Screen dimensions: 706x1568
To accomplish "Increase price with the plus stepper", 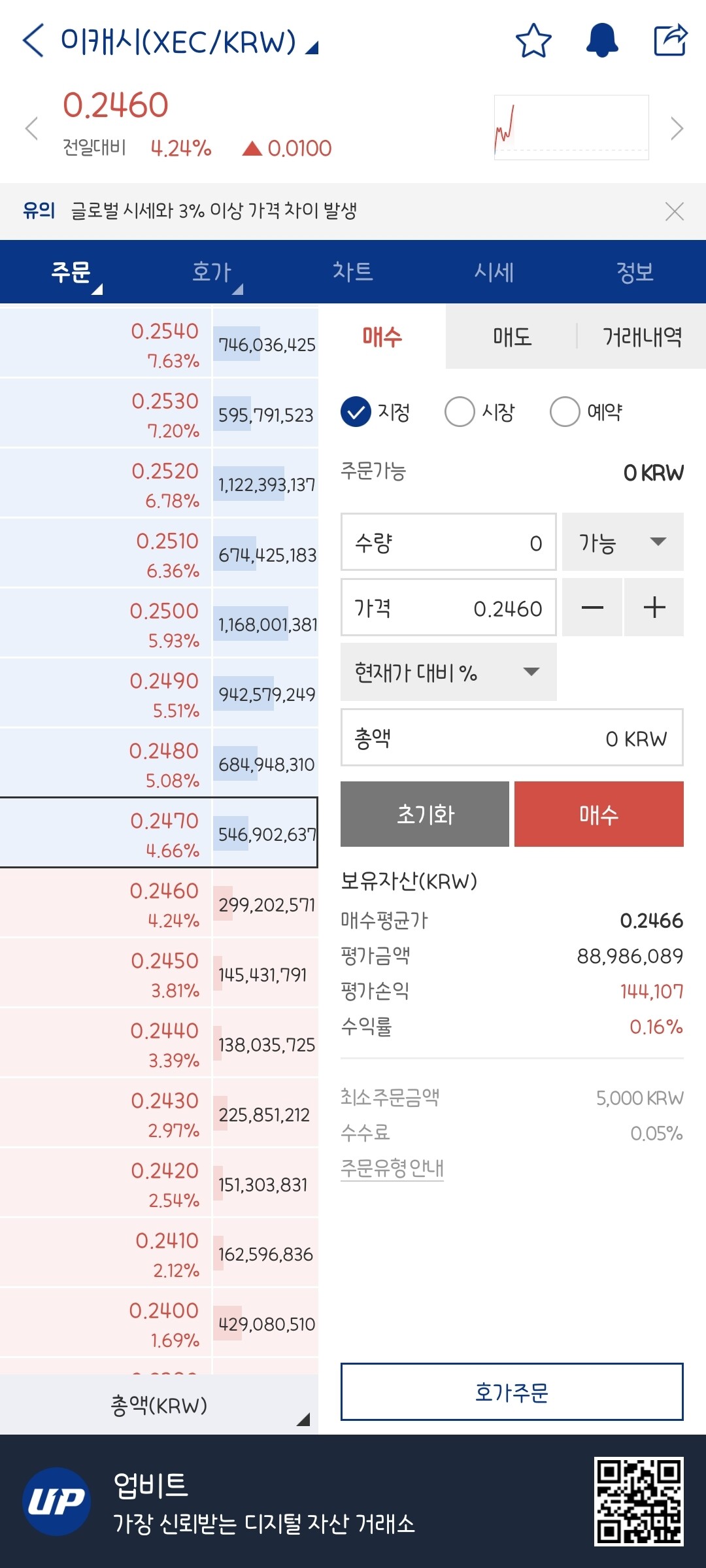I will click(x=654, y=607).
